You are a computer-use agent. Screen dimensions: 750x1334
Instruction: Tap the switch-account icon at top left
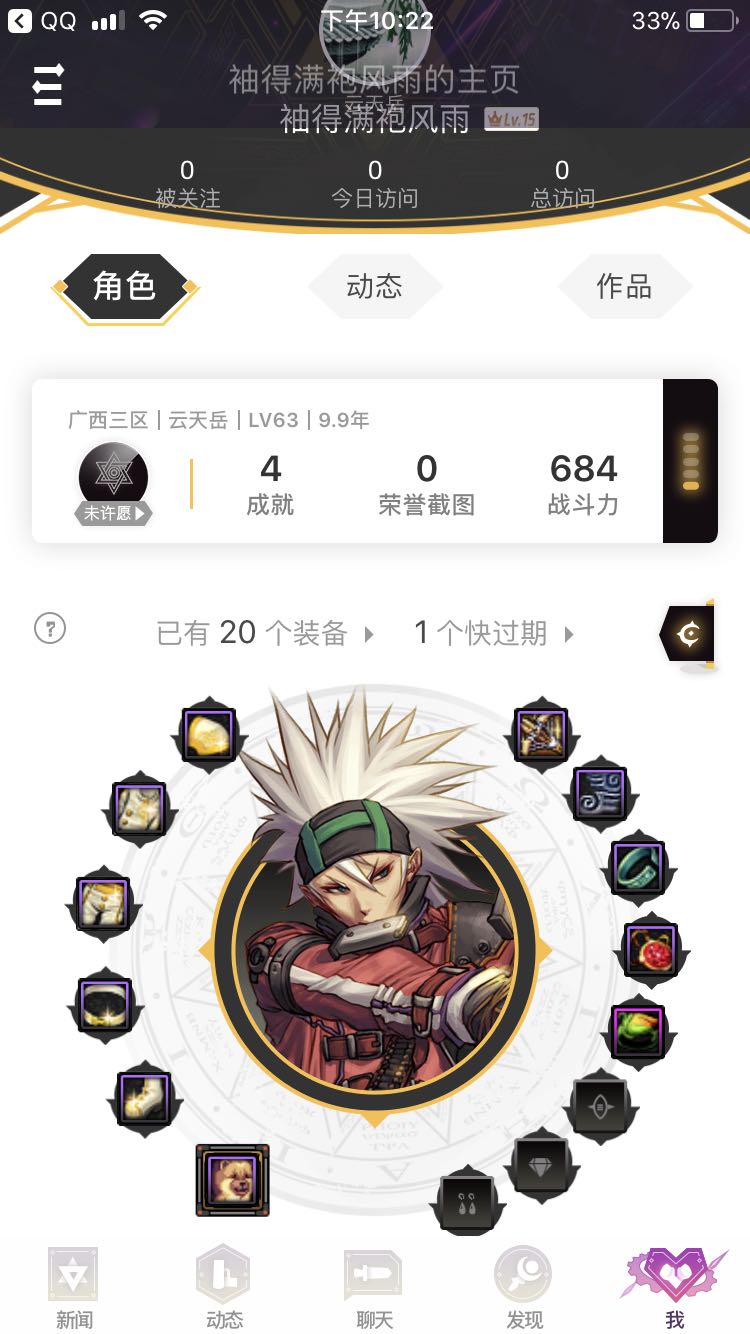(47, 85)
